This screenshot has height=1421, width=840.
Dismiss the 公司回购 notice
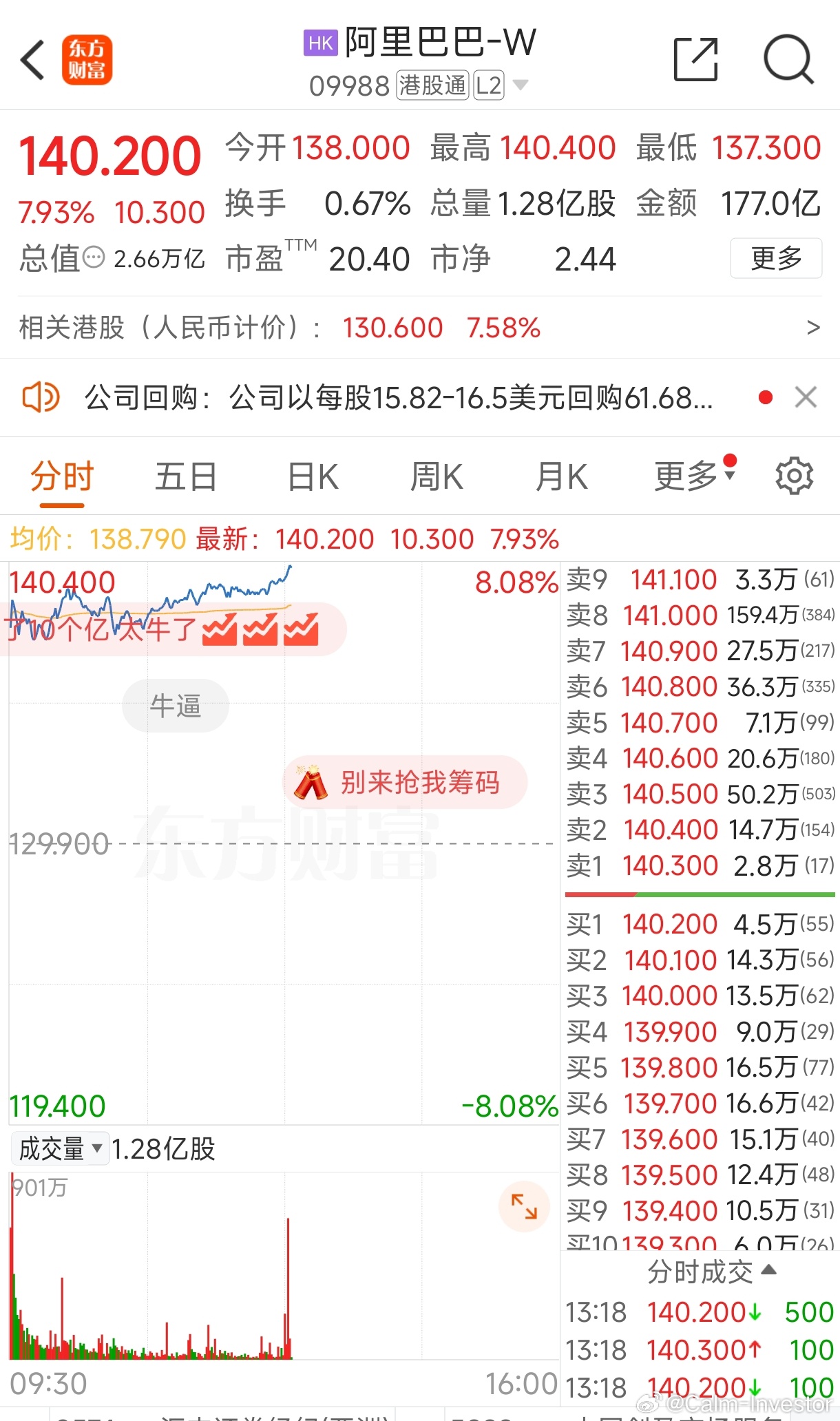pyautogui.click(x=806, y=397)
